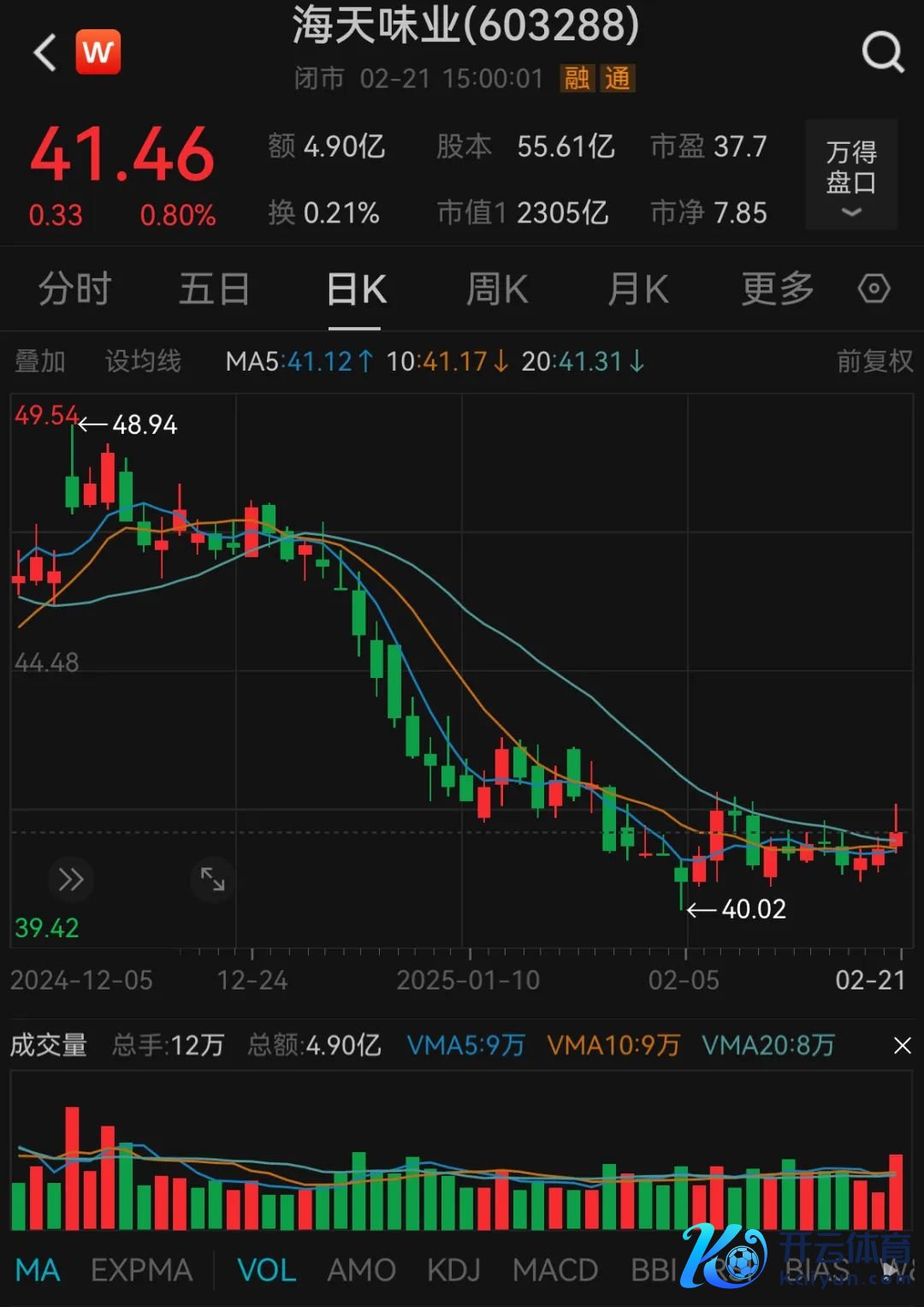
Task: Switch to the 月K chart tab
Action: (637, 289)
